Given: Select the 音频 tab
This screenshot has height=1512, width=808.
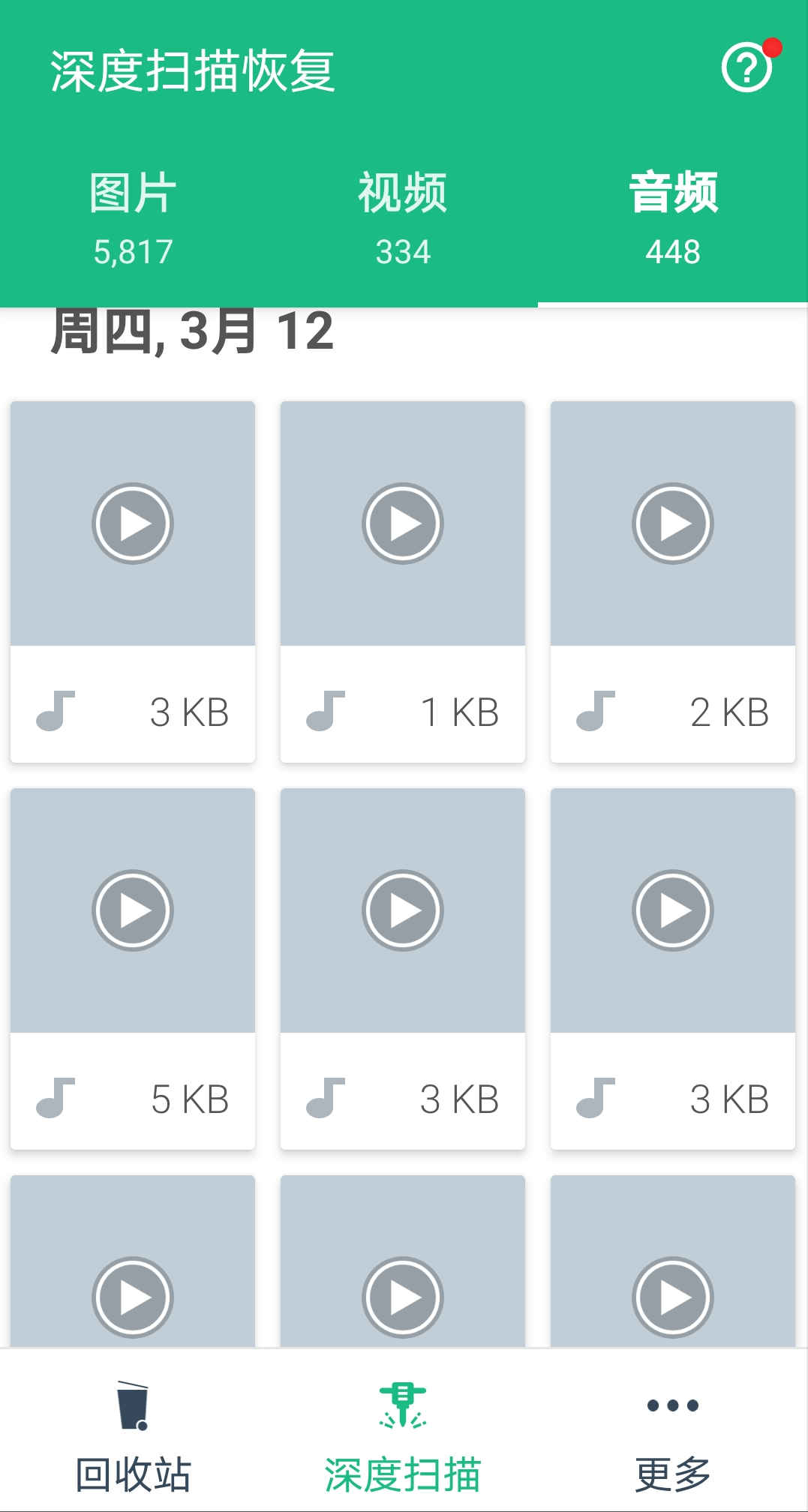Looking at the screenshot, I should click(x=673, y=218).
